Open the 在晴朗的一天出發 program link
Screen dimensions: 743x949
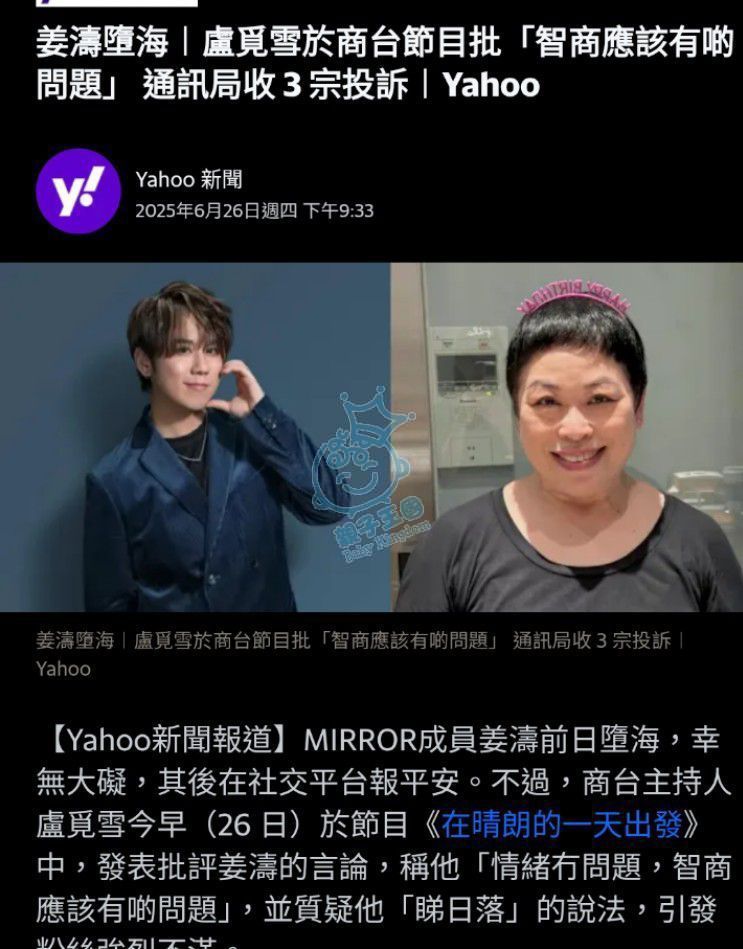coord(561,824)
